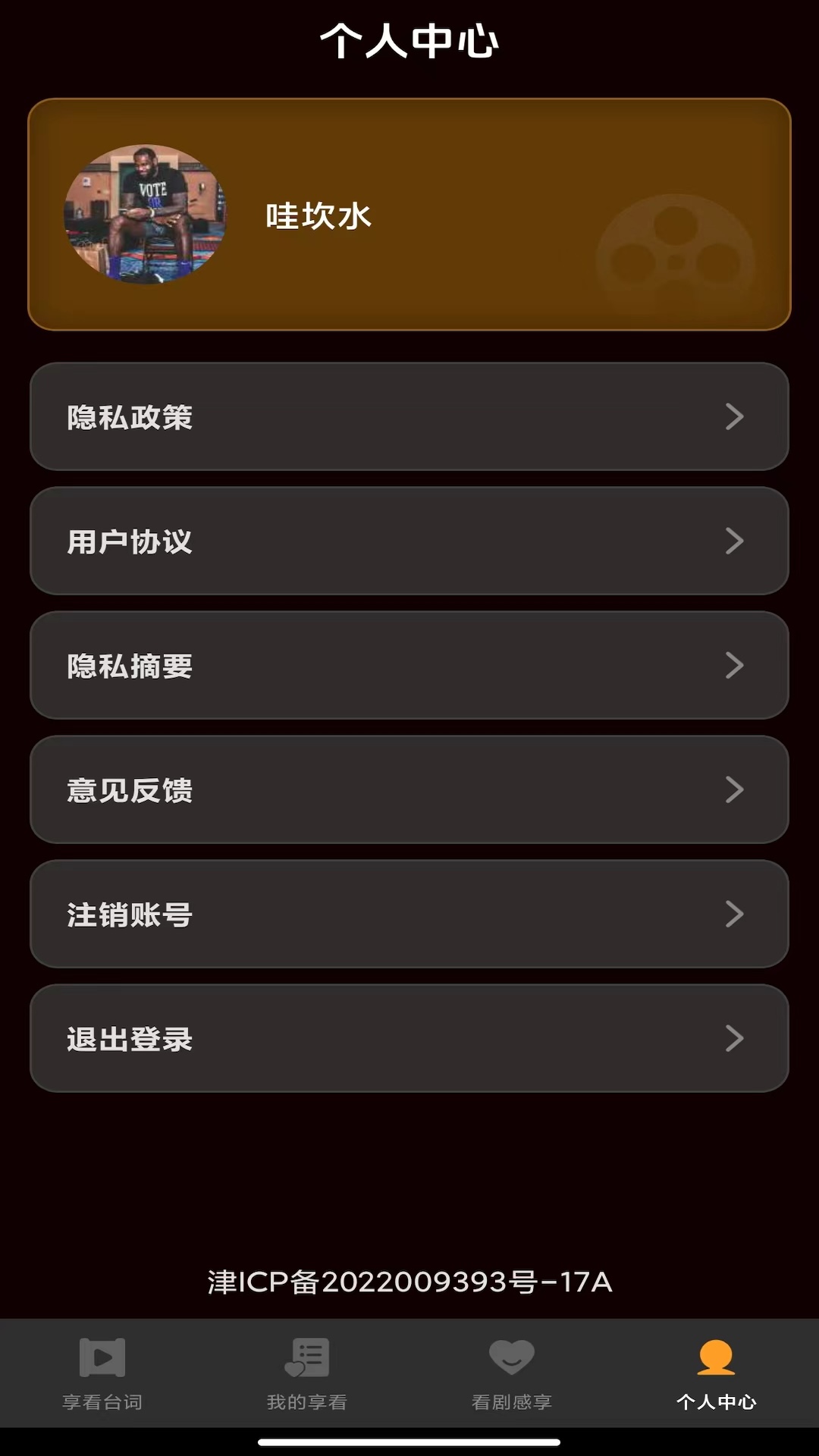Open the 哇坎水 profile card
The image size is (819, 1456).
[409, 215]
